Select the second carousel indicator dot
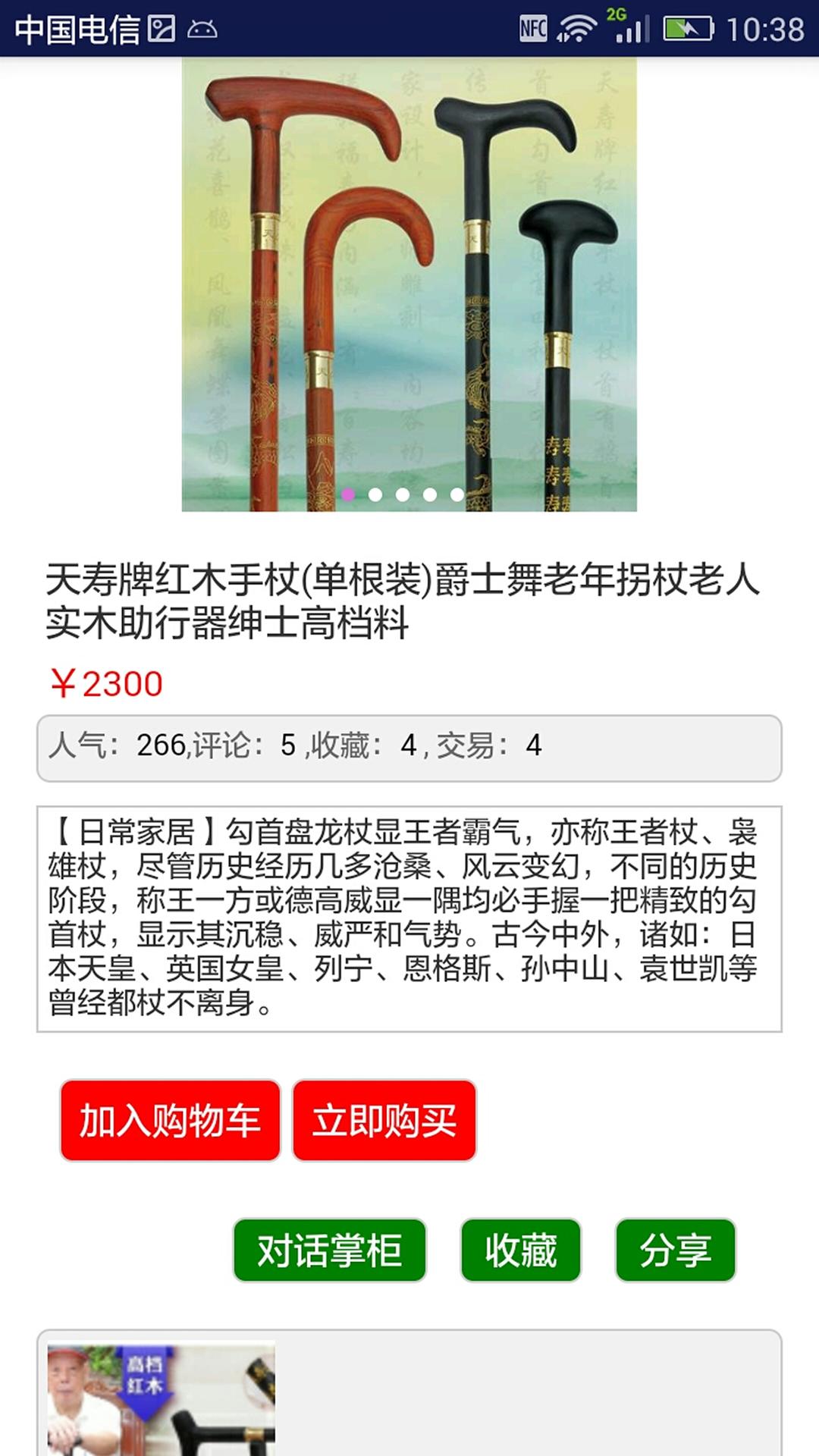The height and width of the screenshot is (1456, 819). [375, 494]
